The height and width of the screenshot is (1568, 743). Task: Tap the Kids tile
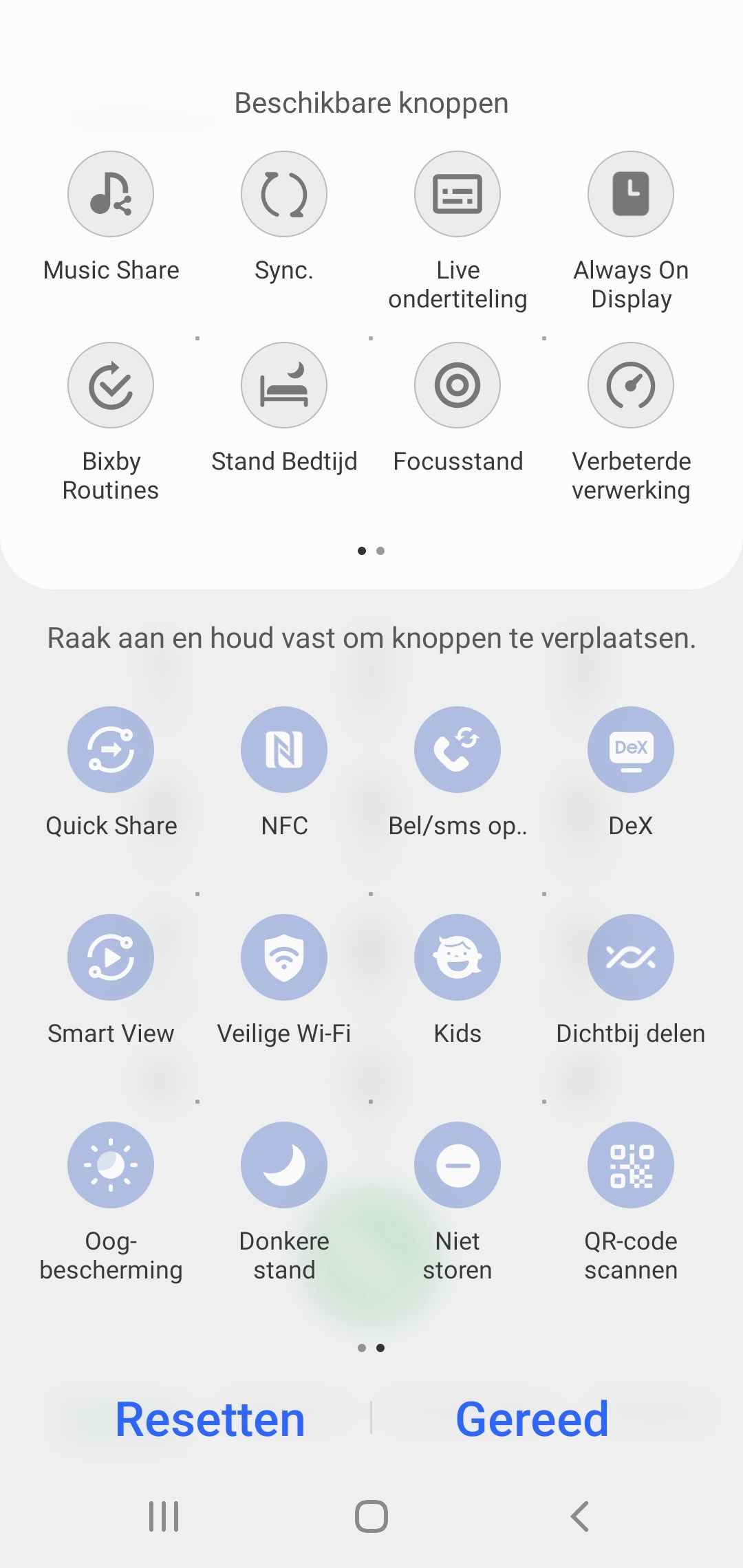tap(457, 957)
